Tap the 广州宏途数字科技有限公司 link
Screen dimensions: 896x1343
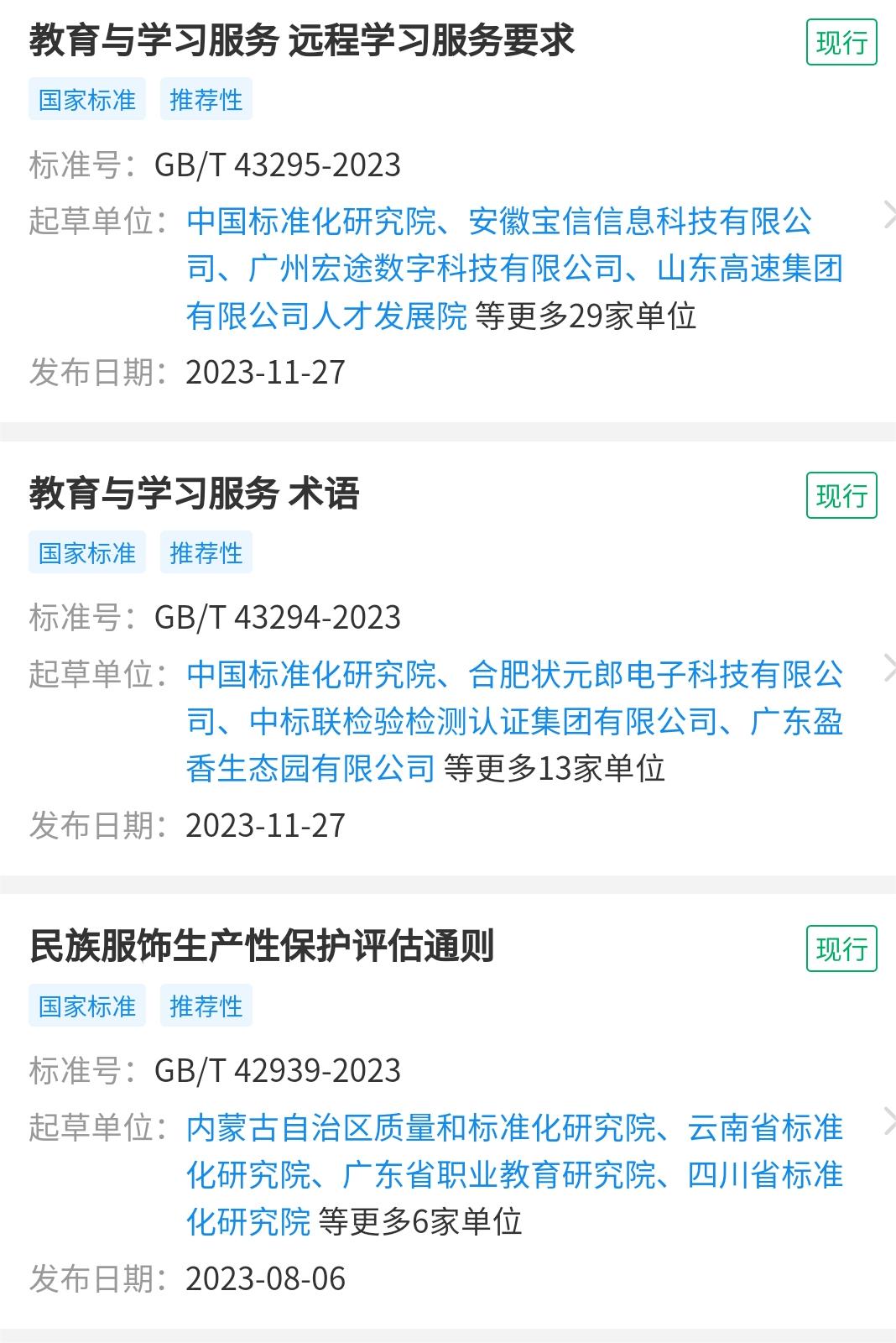[436, 269]
